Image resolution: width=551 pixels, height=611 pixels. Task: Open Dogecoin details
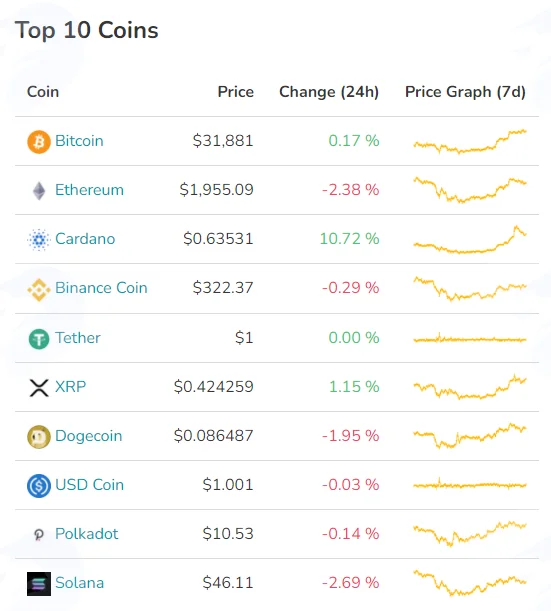pyautogui.click(x=88, y=436)
